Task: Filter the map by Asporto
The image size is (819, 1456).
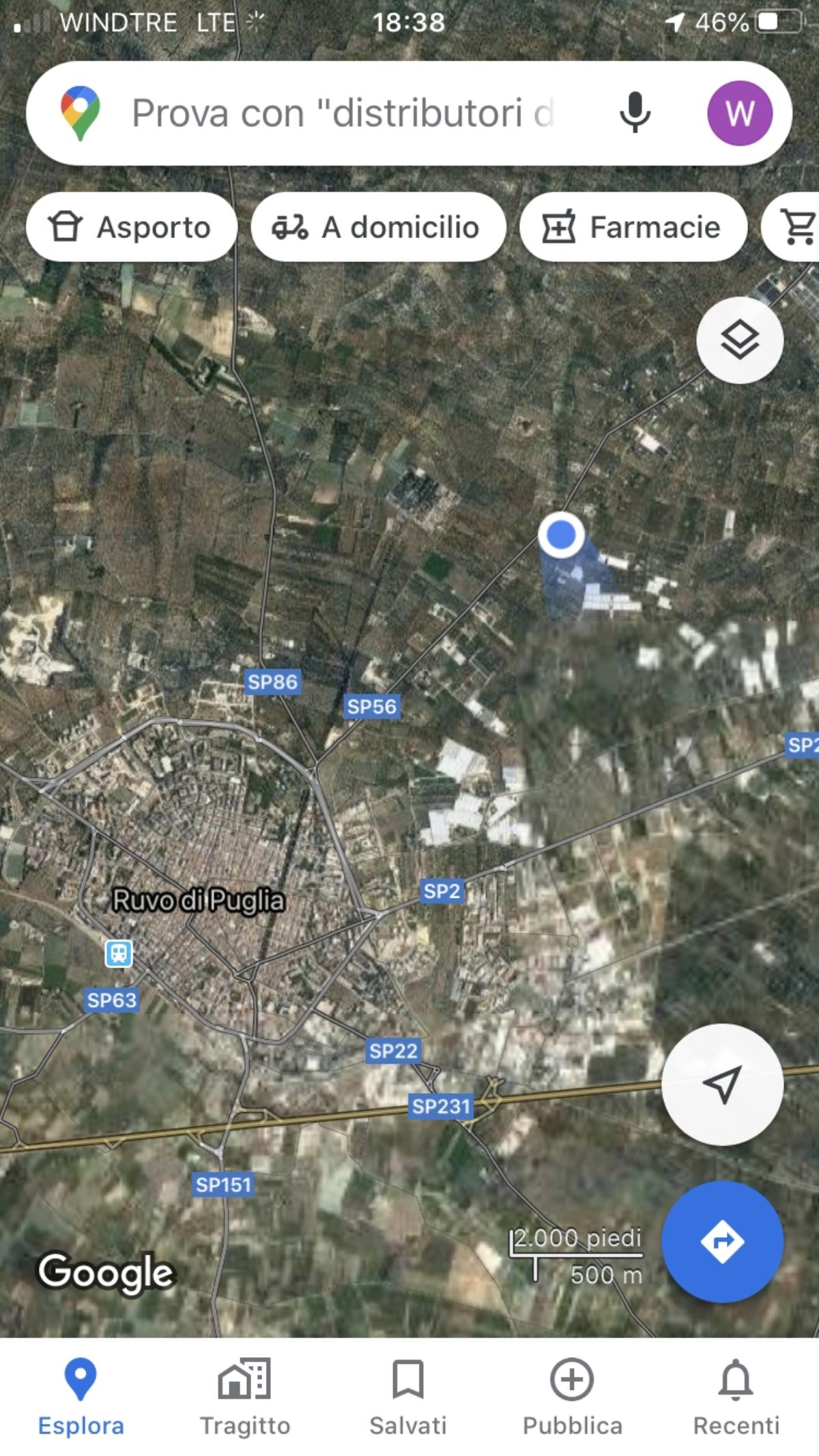Action: point(131,227)
